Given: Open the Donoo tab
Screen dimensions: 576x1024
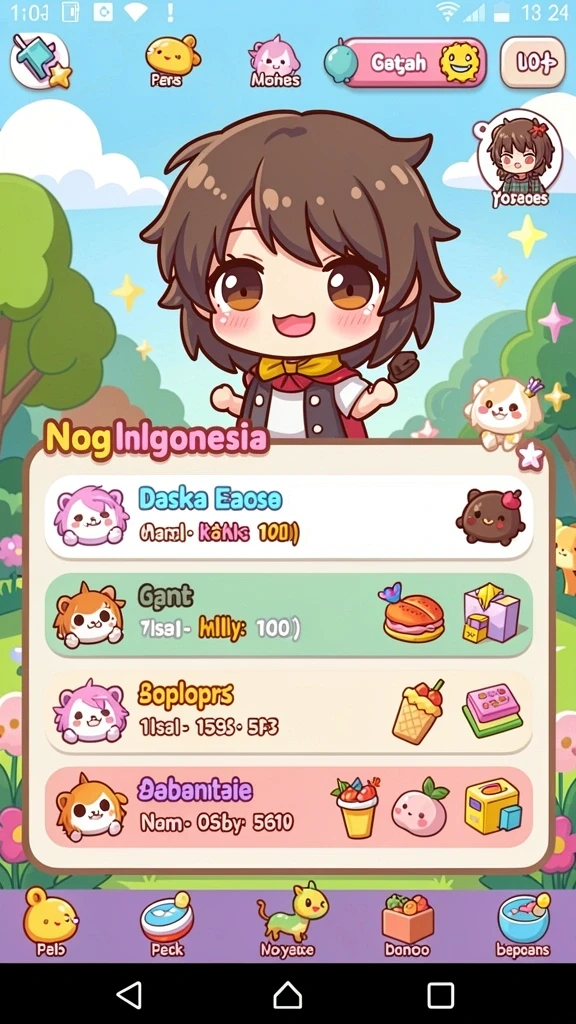Looking at the screenshot, I should (x=406, y=925).
